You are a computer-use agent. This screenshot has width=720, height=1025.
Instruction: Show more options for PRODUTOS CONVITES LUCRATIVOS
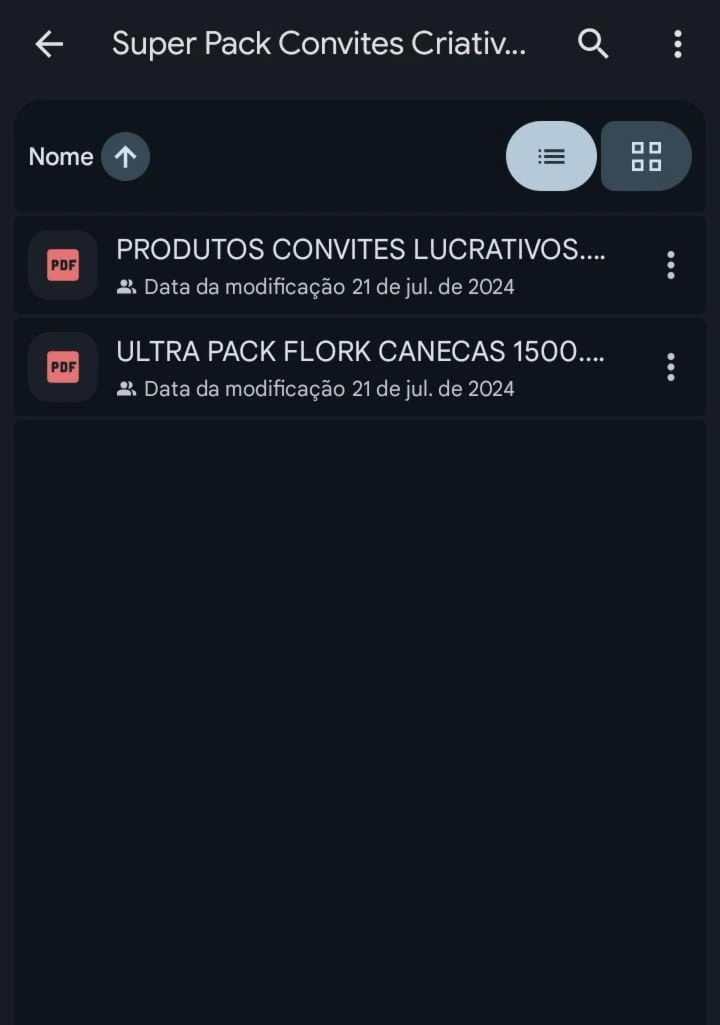[x=671, y=265]
